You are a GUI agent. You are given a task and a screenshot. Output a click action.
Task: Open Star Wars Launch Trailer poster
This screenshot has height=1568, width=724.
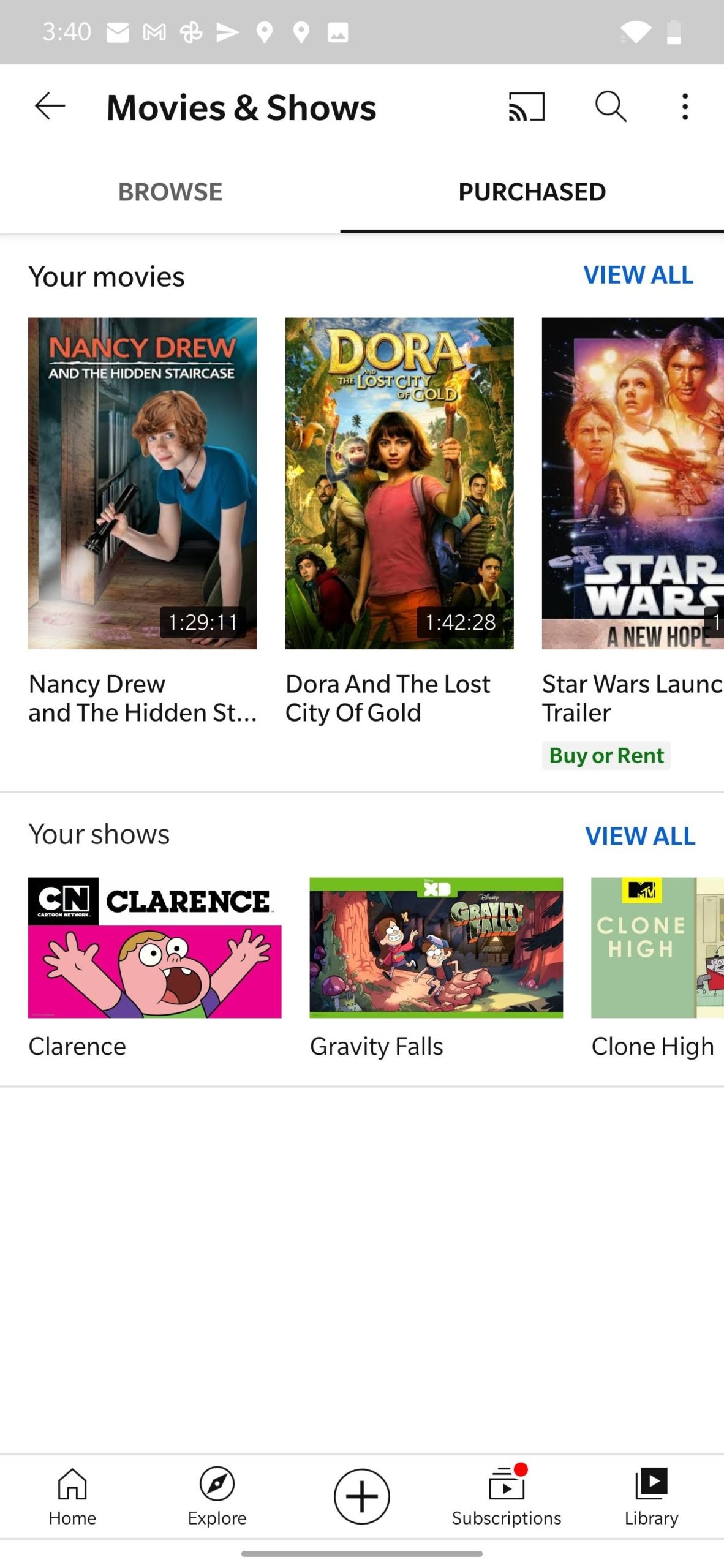click(x=633, y=483)
